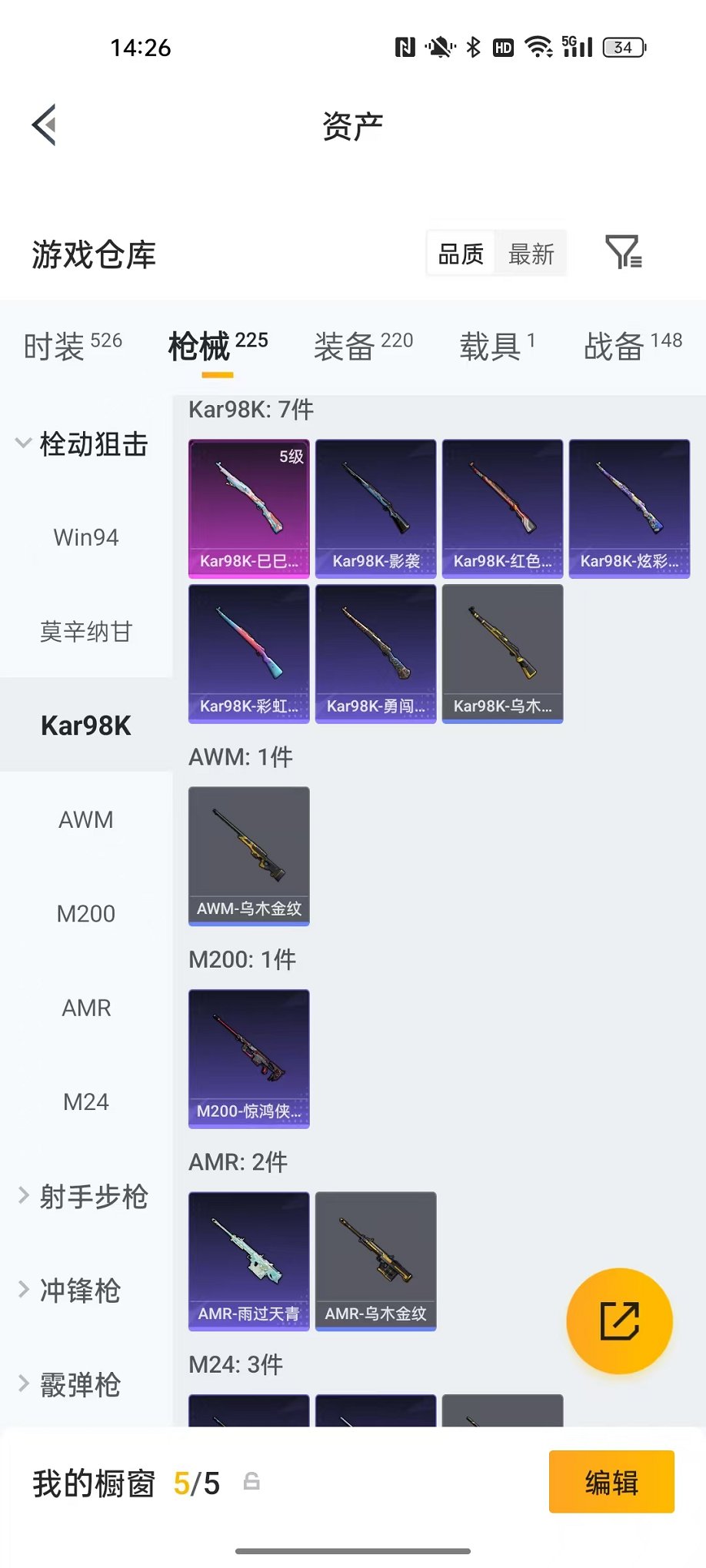Viewport: 706px width, 1568px height.
Task: Sort warehouse by 品质
Action: point(461,254)
